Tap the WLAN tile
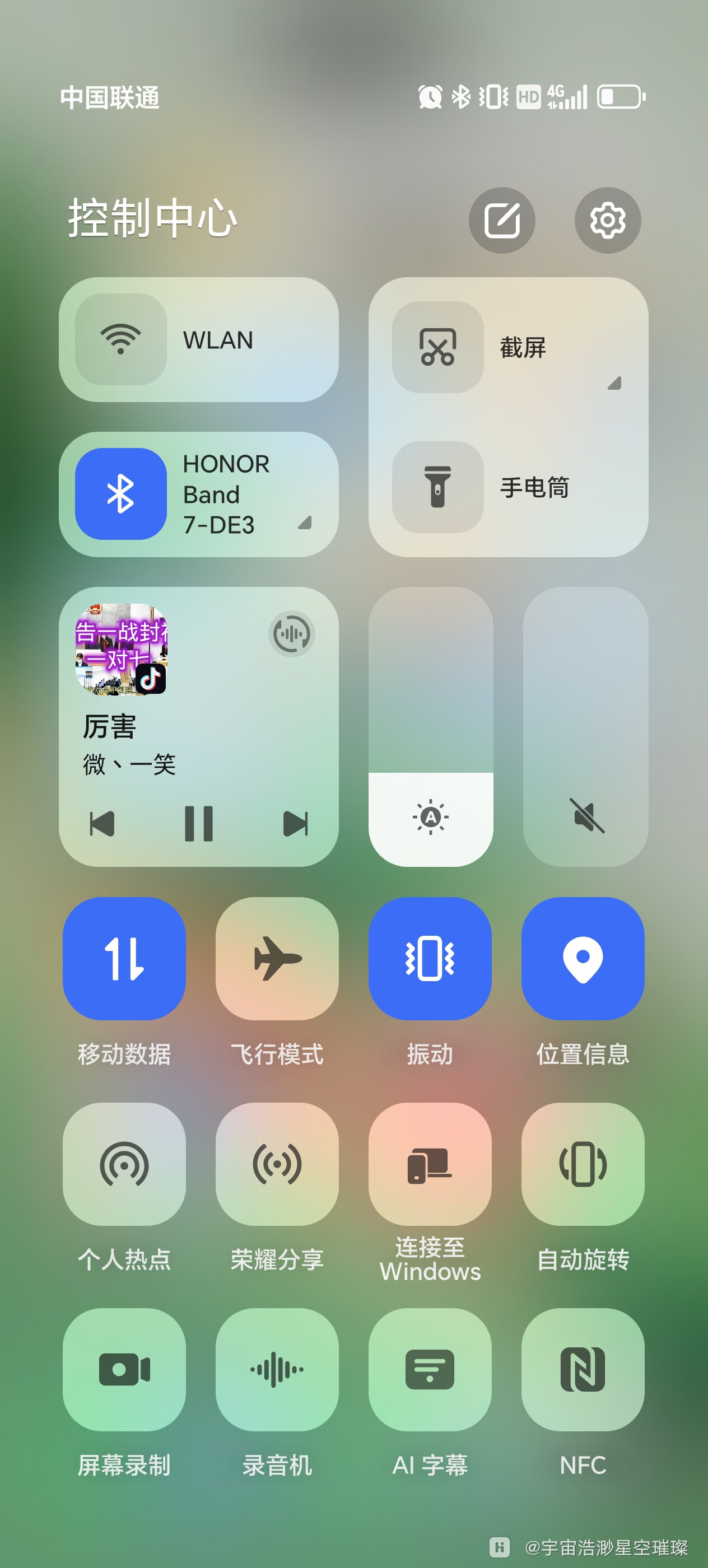This screenshot has height=1568, width=708. 198,341
